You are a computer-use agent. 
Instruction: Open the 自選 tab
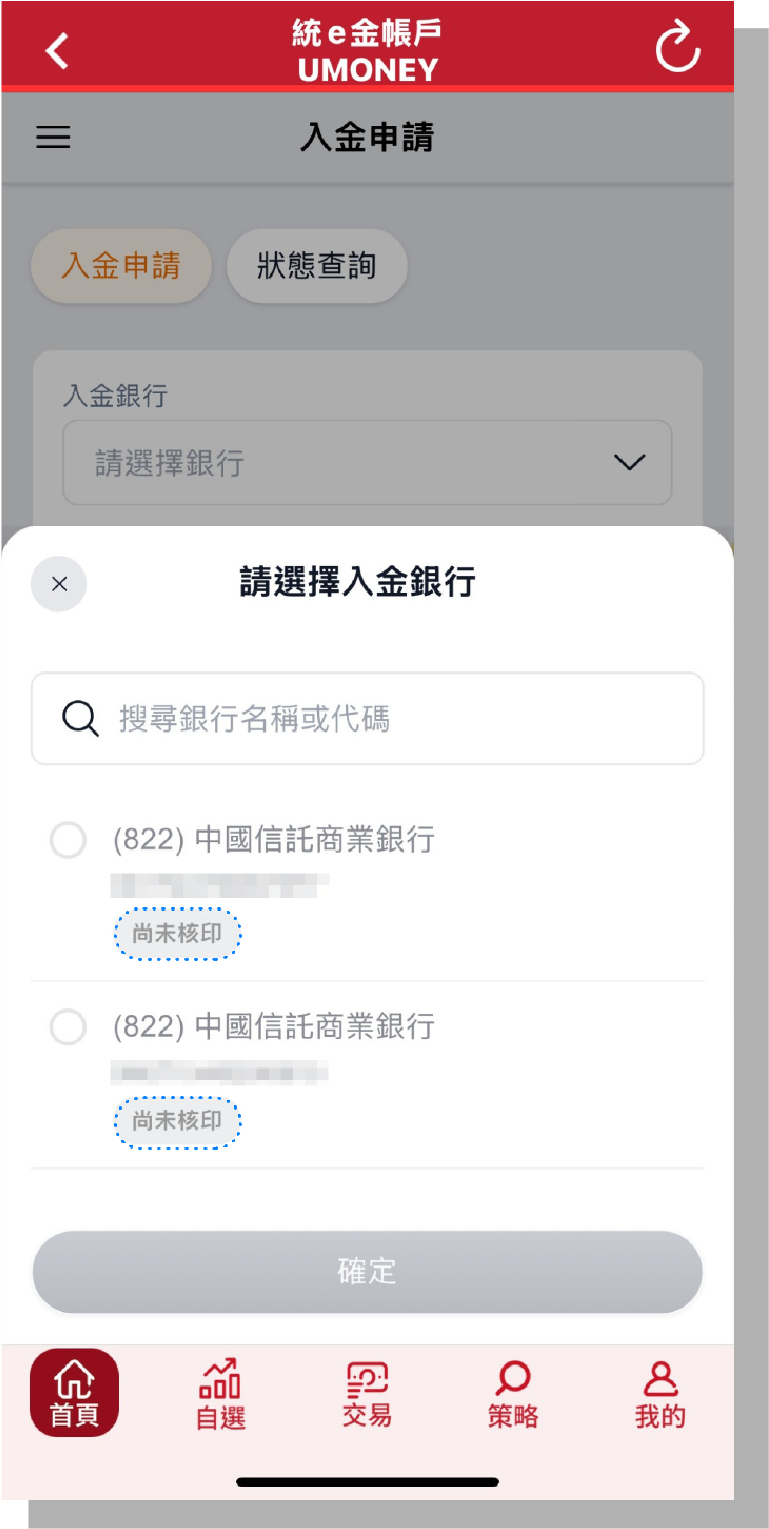221,1393
